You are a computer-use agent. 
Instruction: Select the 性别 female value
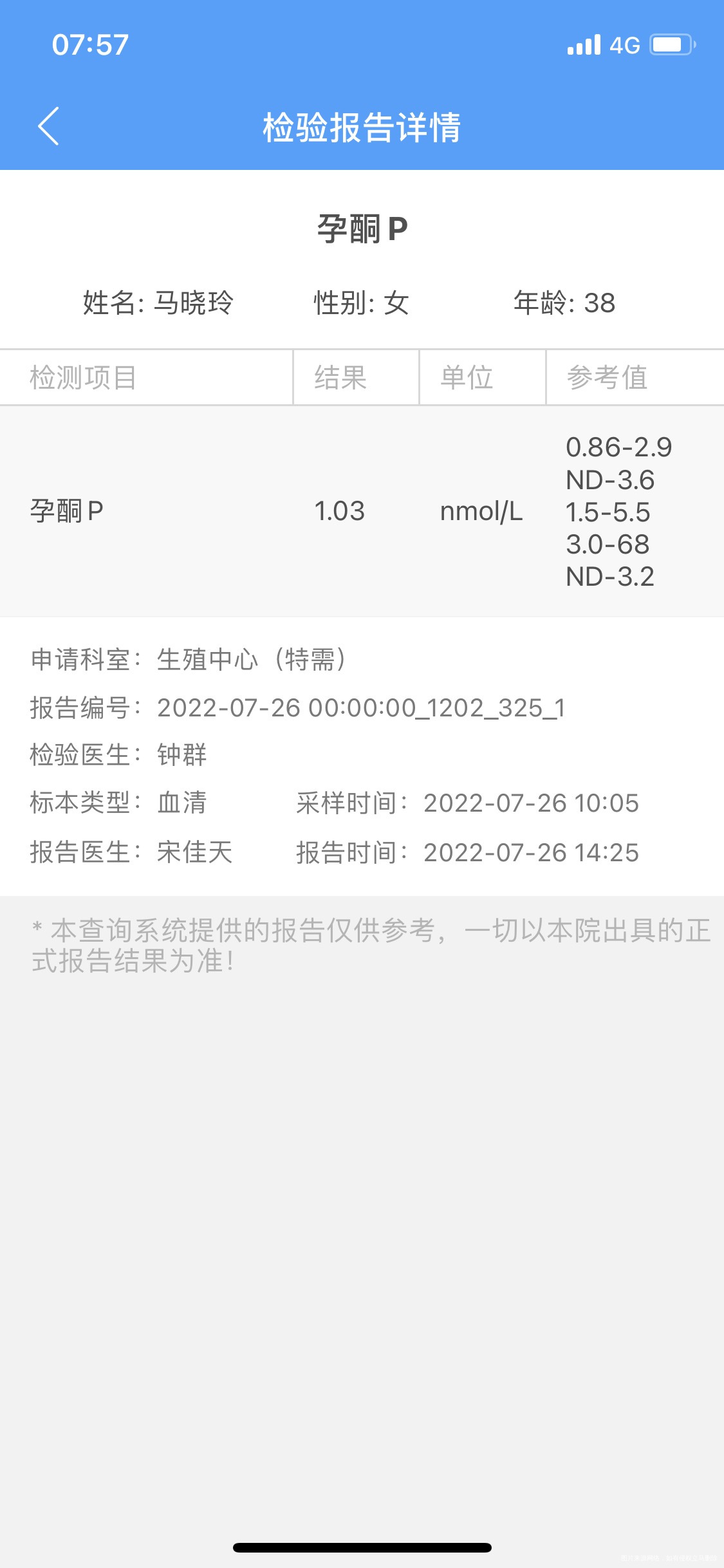[360, 304]
